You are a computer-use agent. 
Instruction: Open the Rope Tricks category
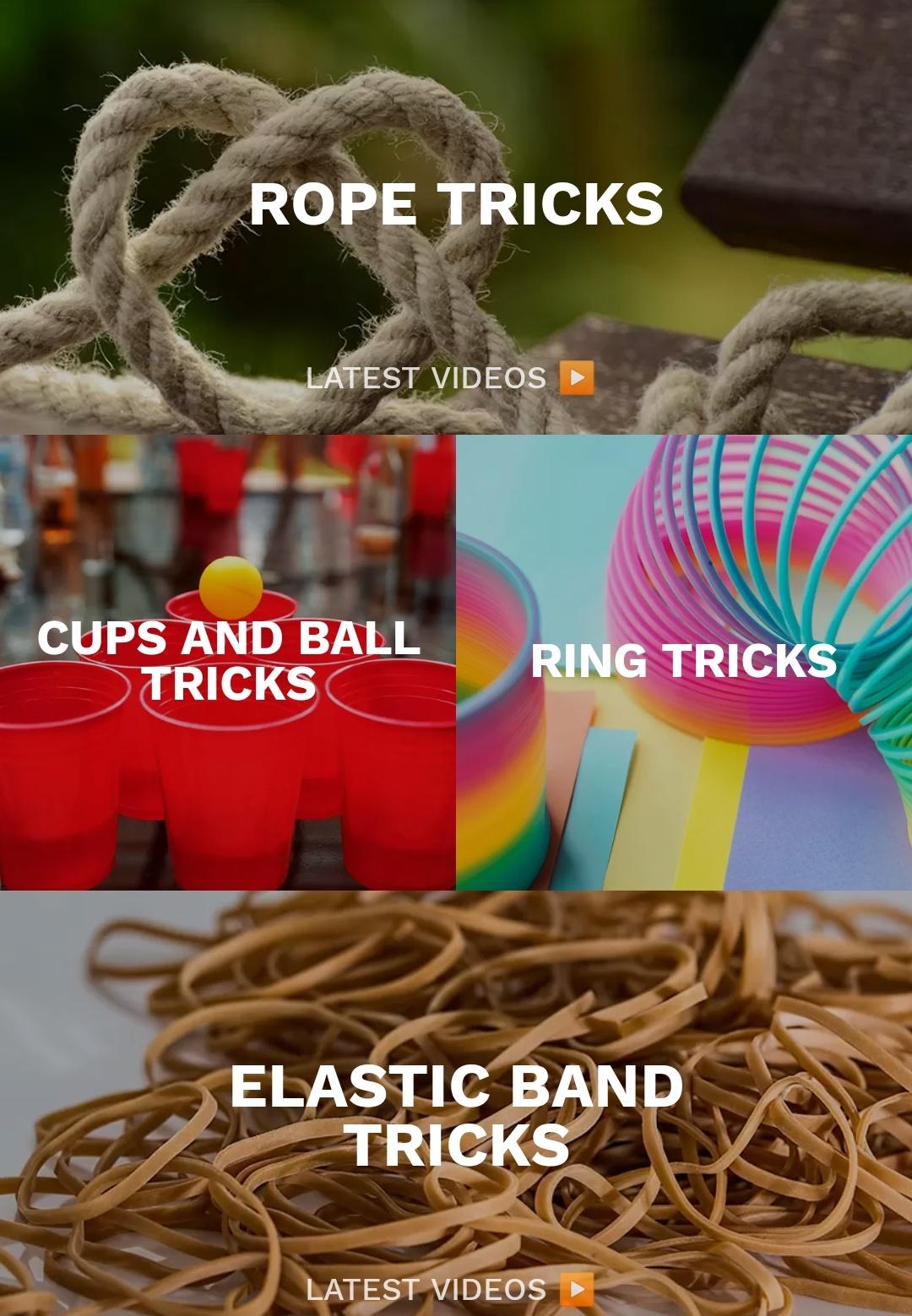tap(456, 204)
